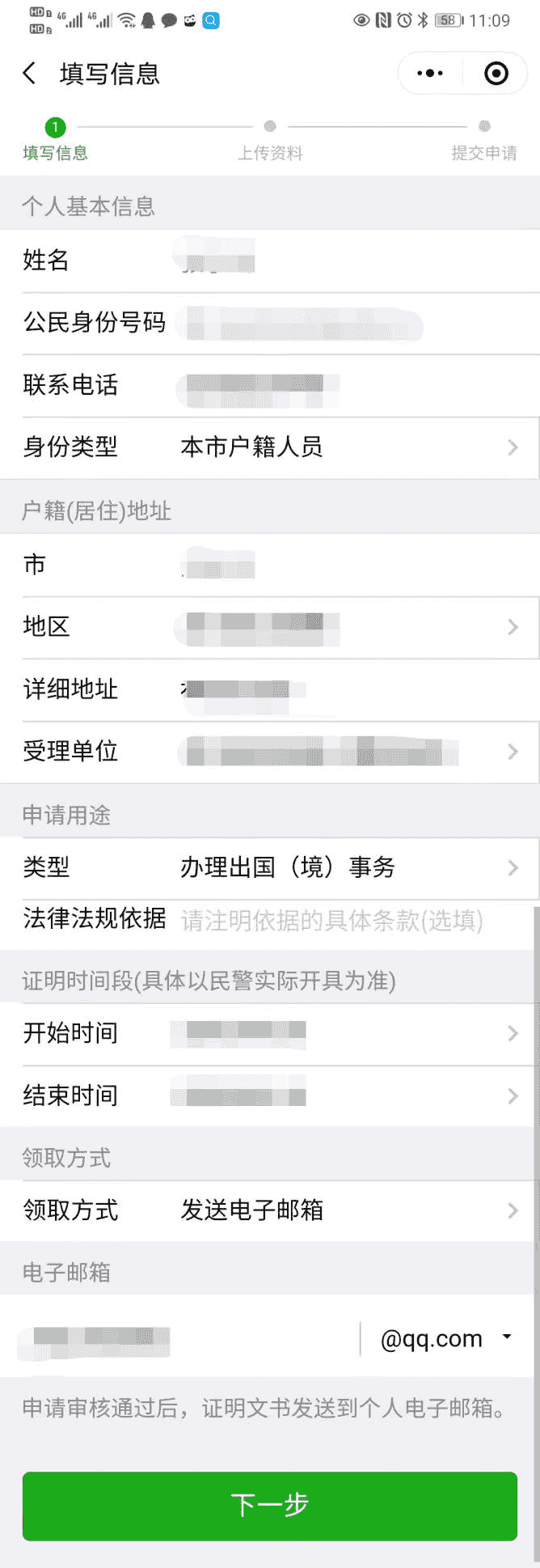Go back from 填写信息 page
The width and height of the screenshot is (540, 1568).
pyautogui.click(x=29, y=74)
